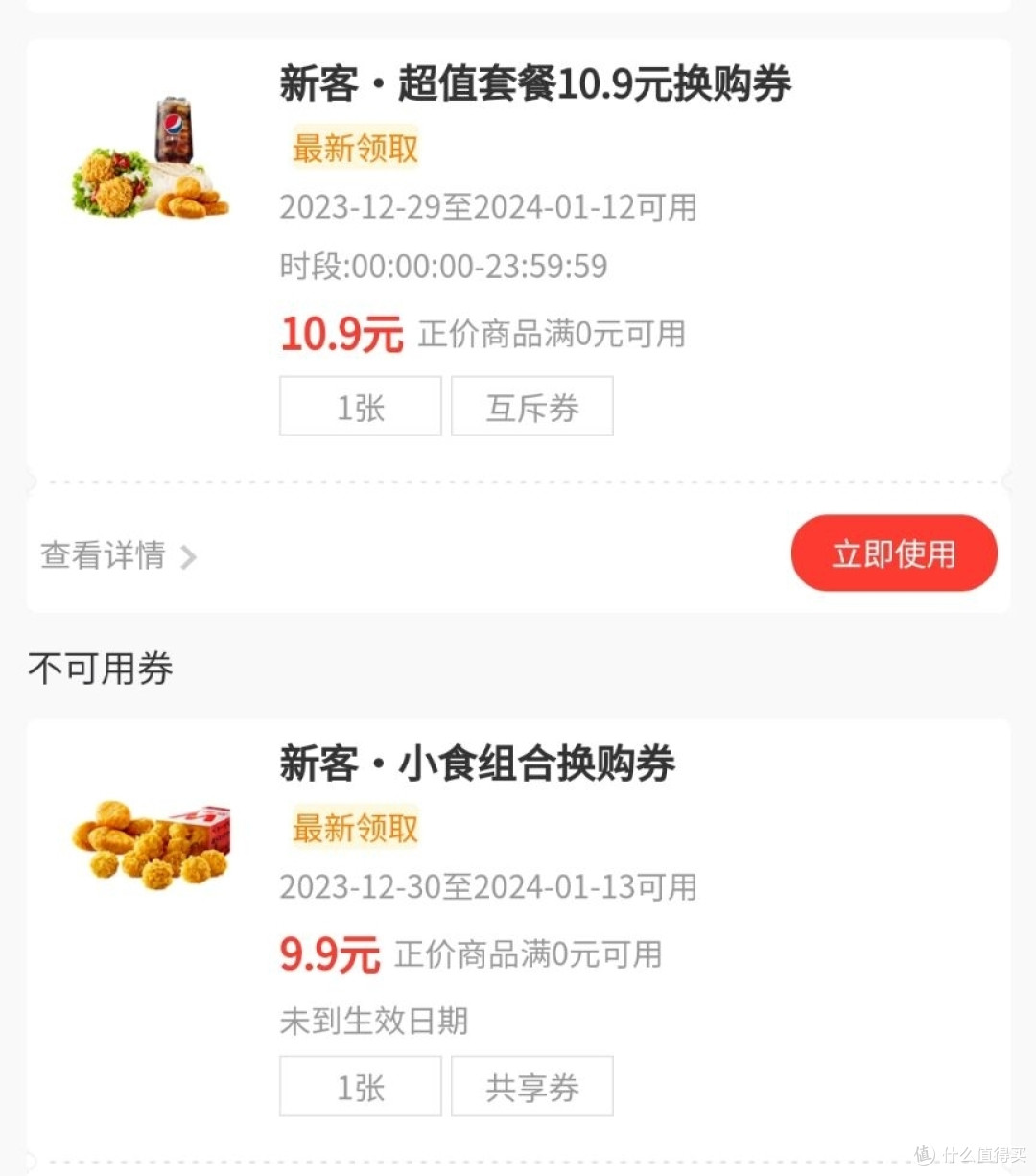Select the 1张 quantity tag on second coupon
The height and width of the screenshot is (1176, 1036).
coord(360,1086)
